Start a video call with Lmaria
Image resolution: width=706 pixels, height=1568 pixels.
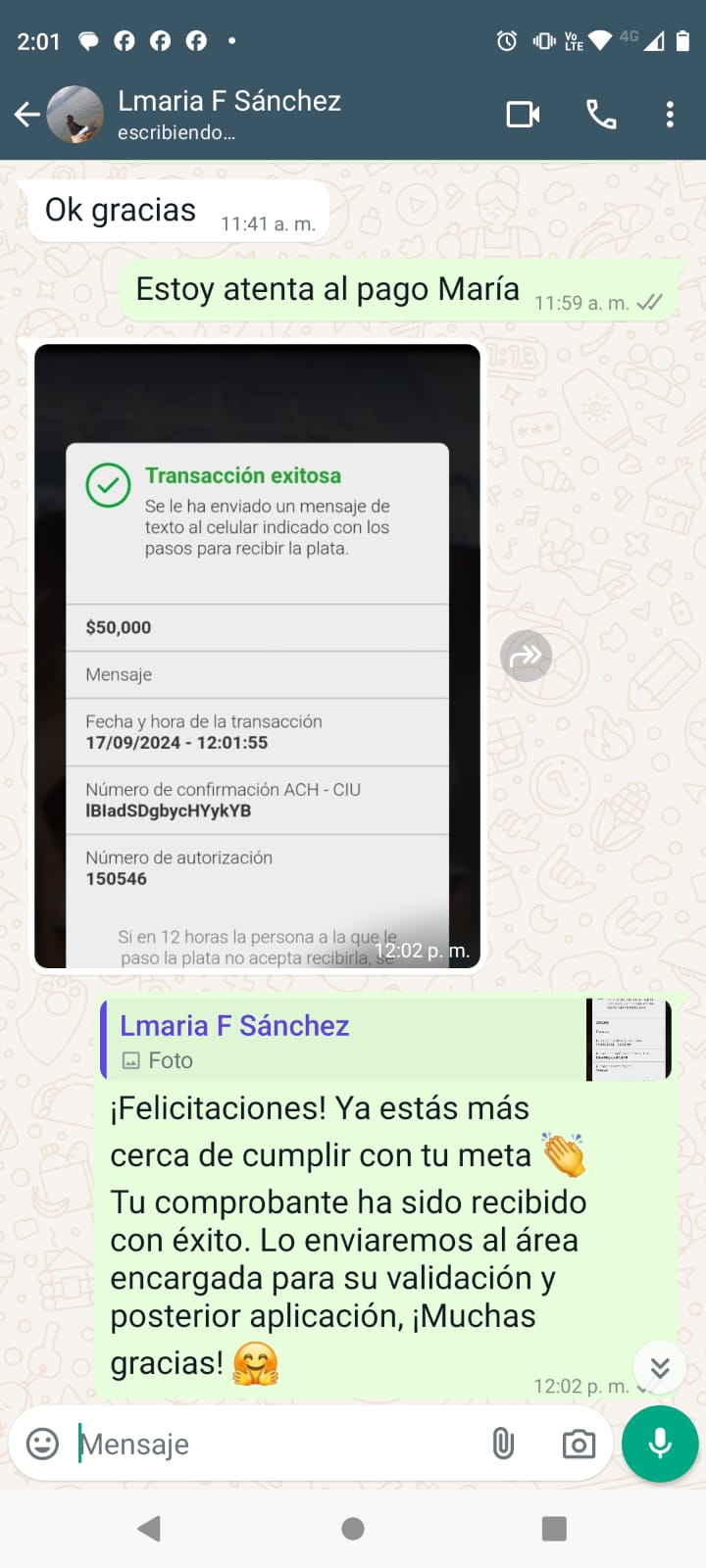pyautogui.click(x=523, y=116)
